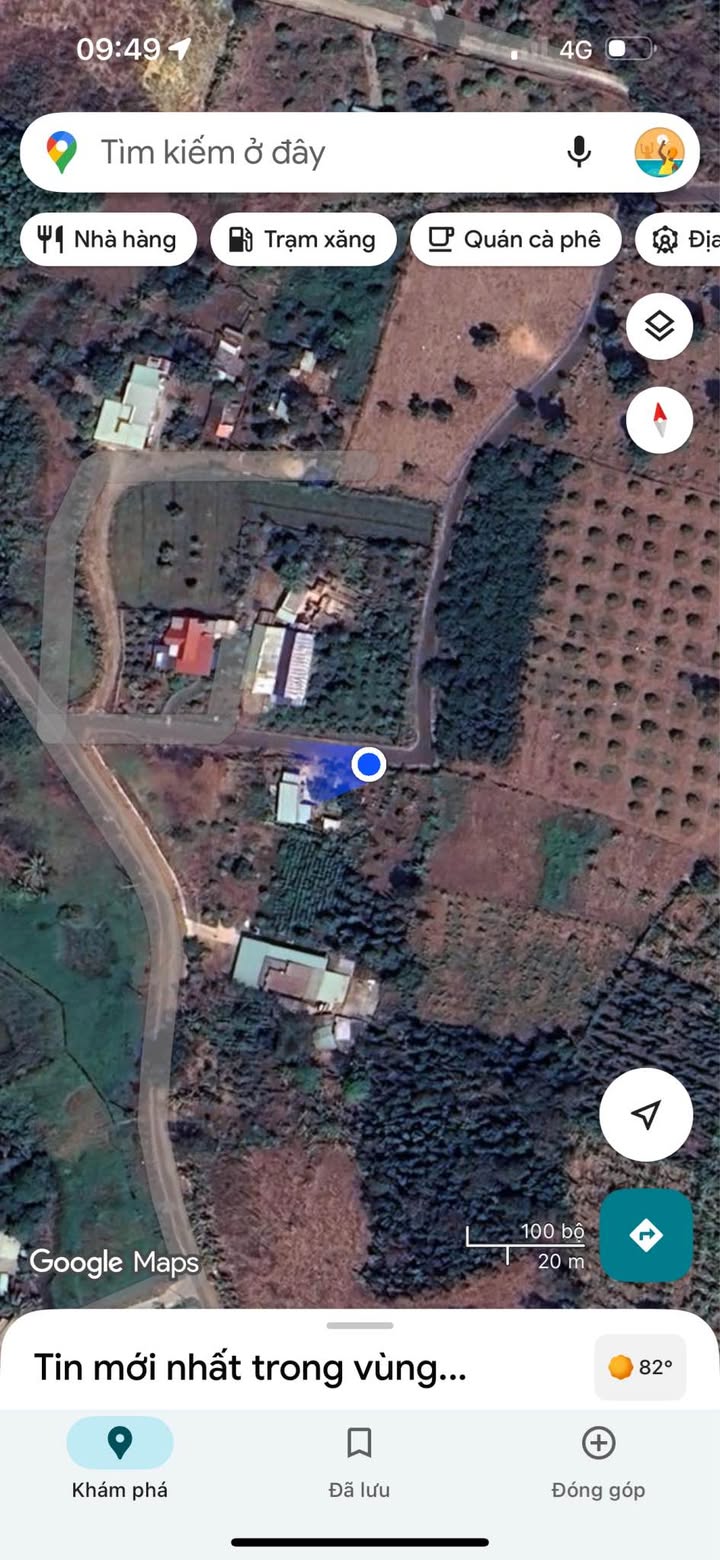Open the "Tìm kiếm ở đây" search box
720x1560 pixels.
pos(300,153)
